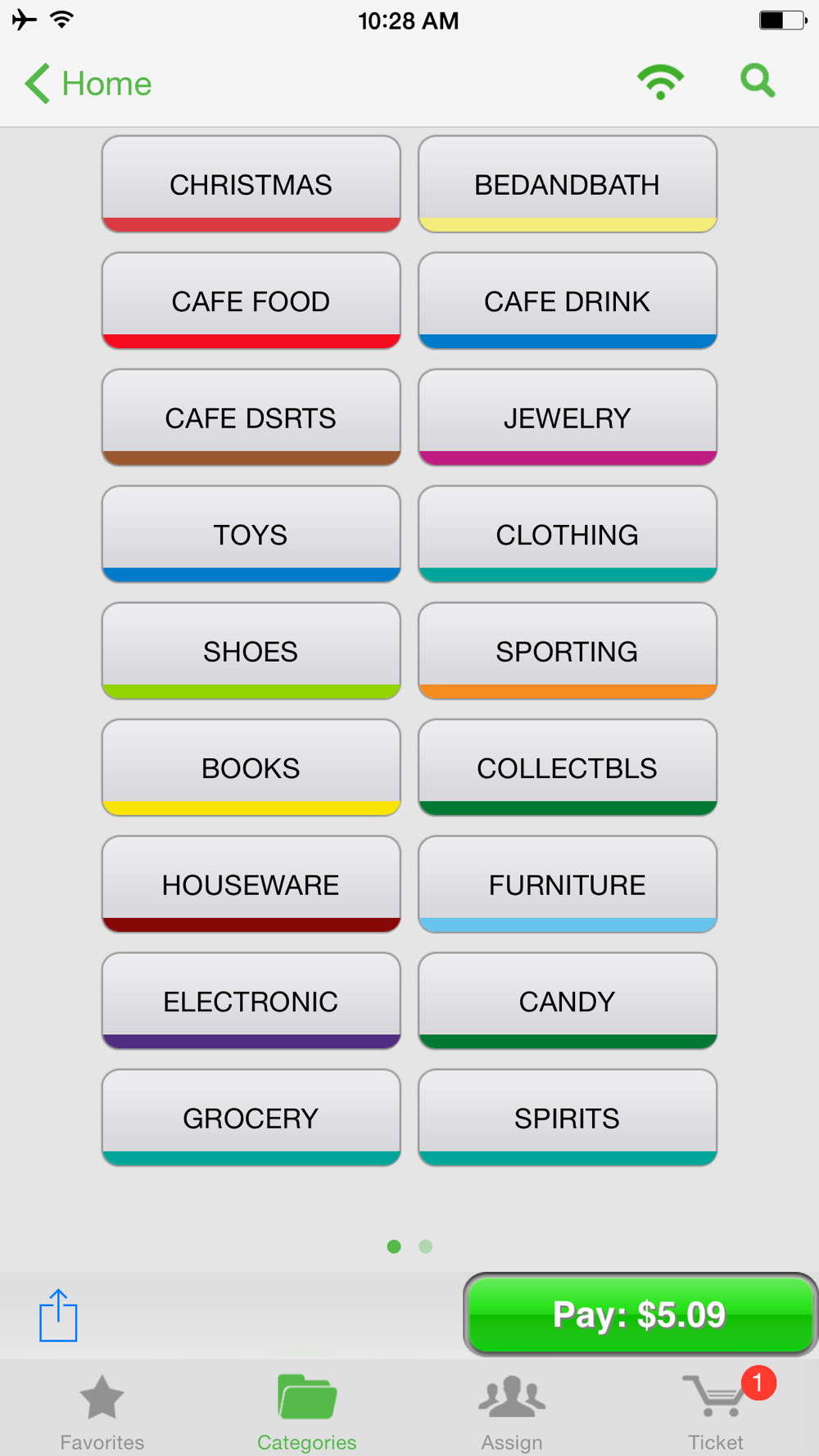Image resolution: width=819 pixels, height=1456 pixels.
Task: Open the GROCERY category
Action: click(x=251, y=1118)
